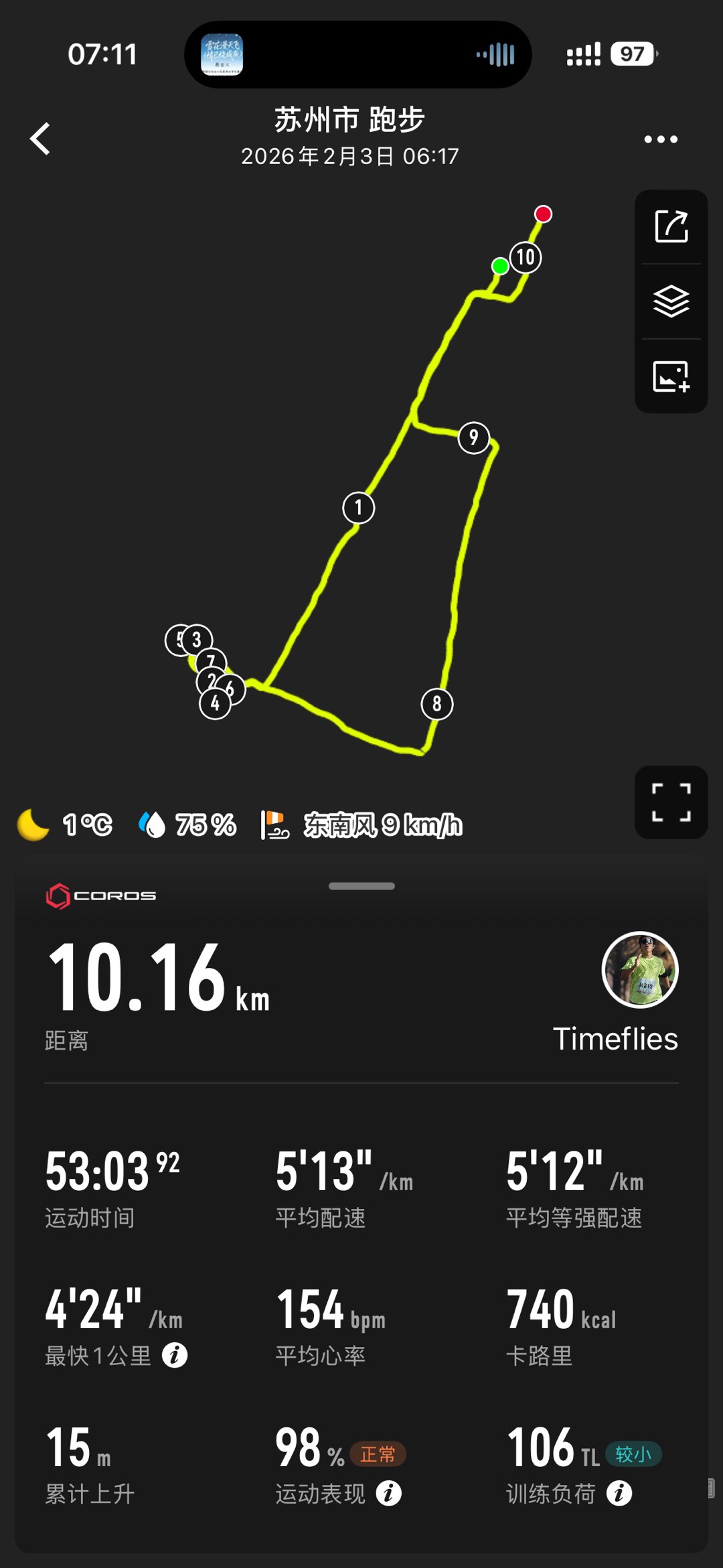Change map layers
Viewport: 723px width, 1568px height.
pos(671,301)
